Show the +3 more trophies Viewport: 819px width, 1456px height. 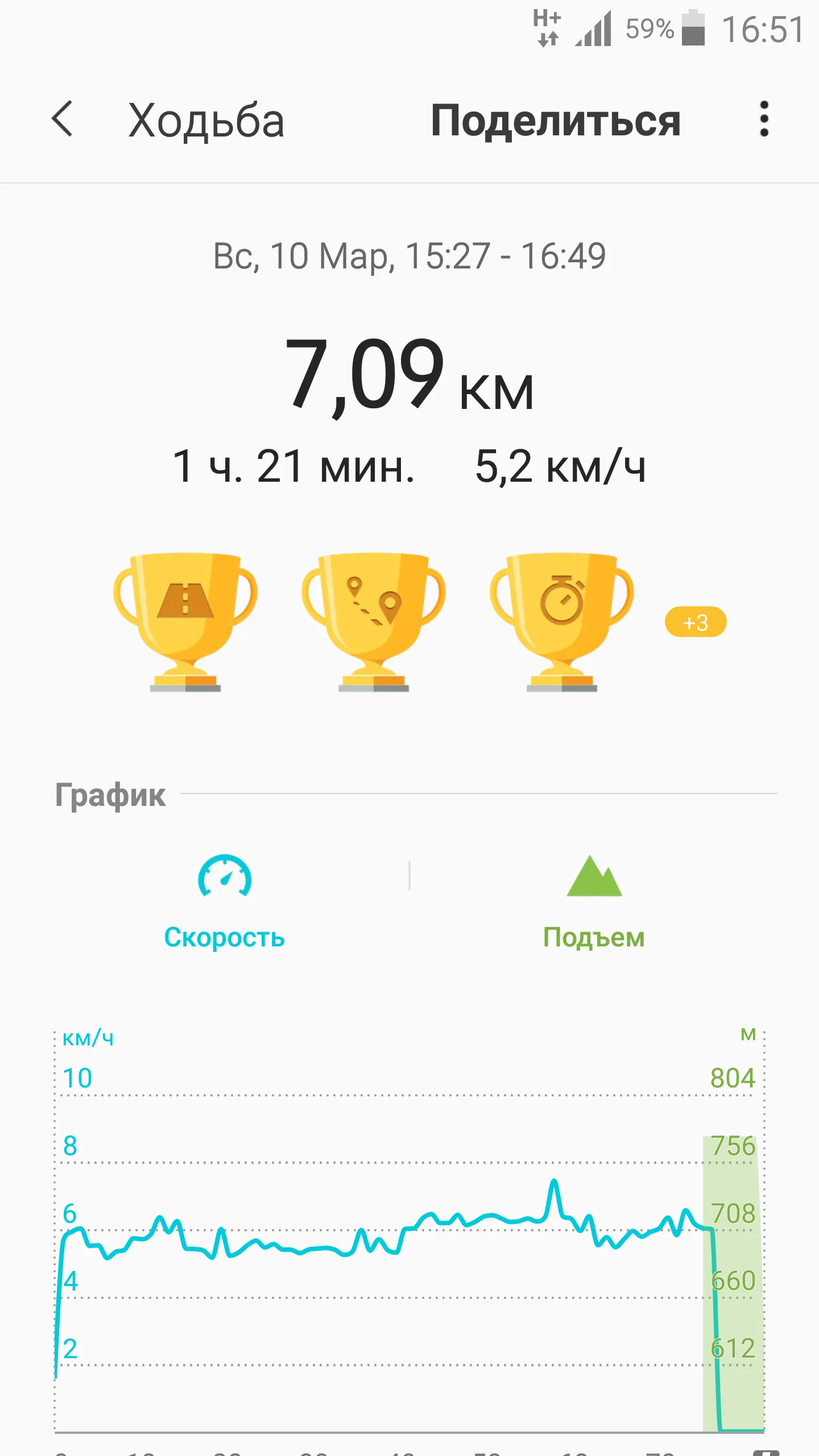click(696, 622)
